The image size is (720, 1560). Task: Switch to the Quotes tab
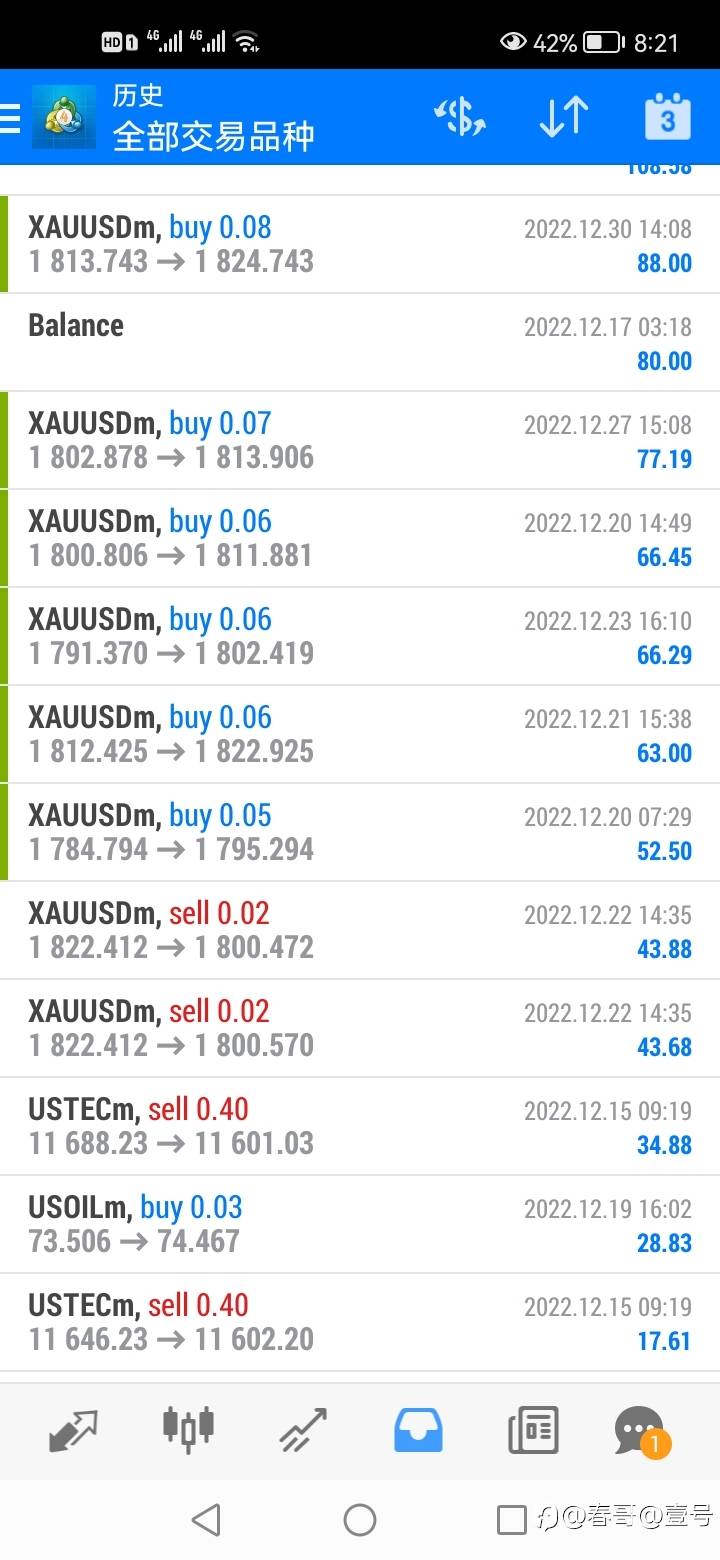coord(73,1430)
